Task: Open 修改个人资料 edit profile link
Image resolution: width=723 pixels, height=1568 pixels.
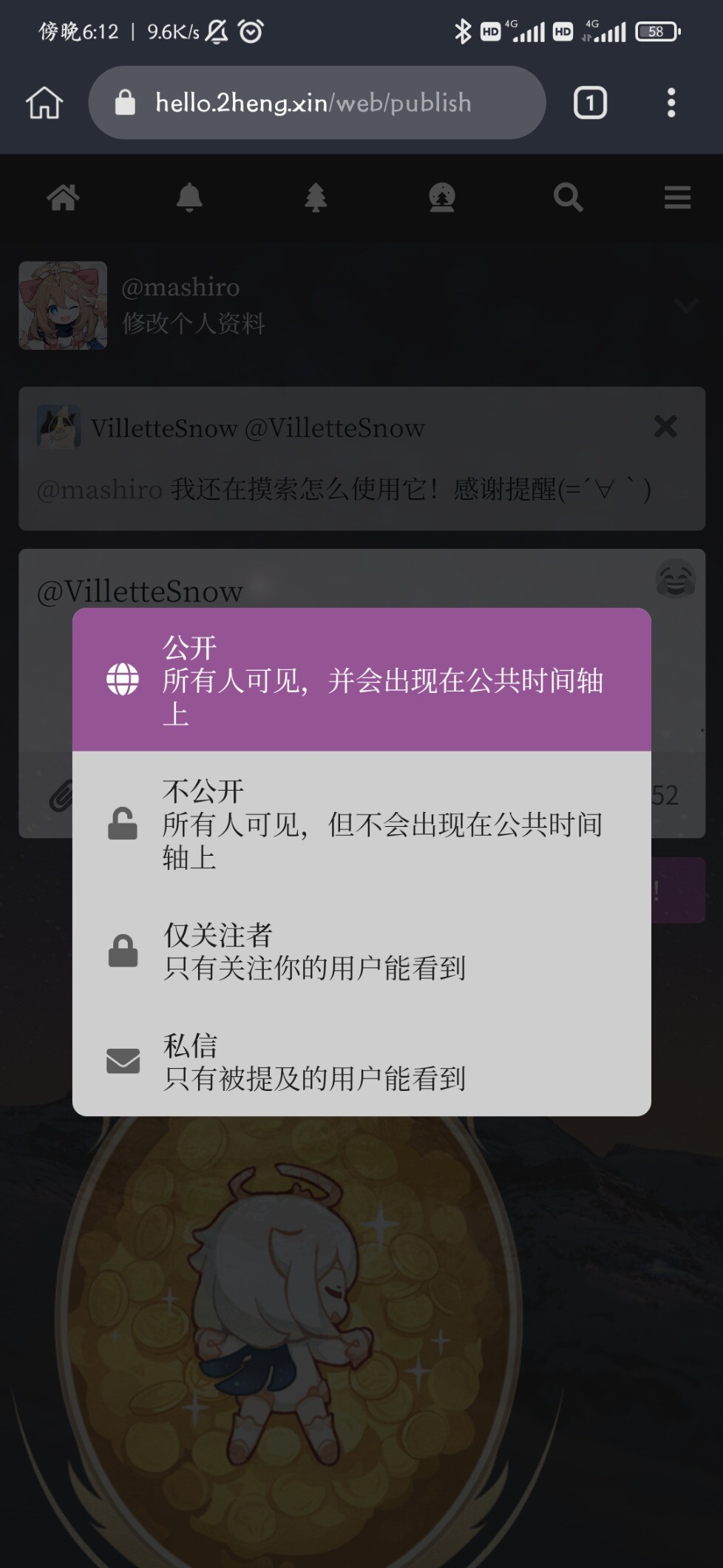Action: pos(193,323)
